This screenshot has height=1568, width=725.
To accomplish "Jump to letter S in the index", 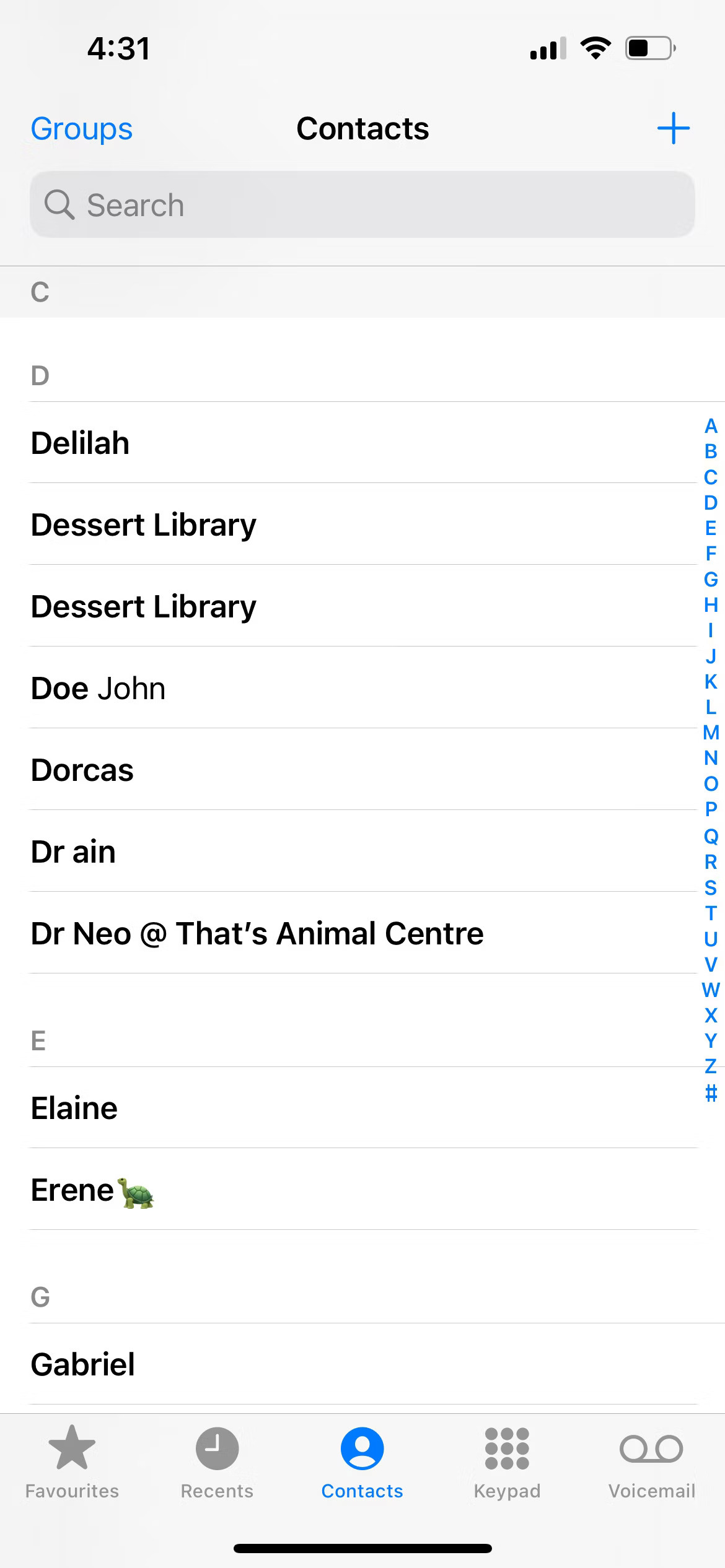I will 711,887.
